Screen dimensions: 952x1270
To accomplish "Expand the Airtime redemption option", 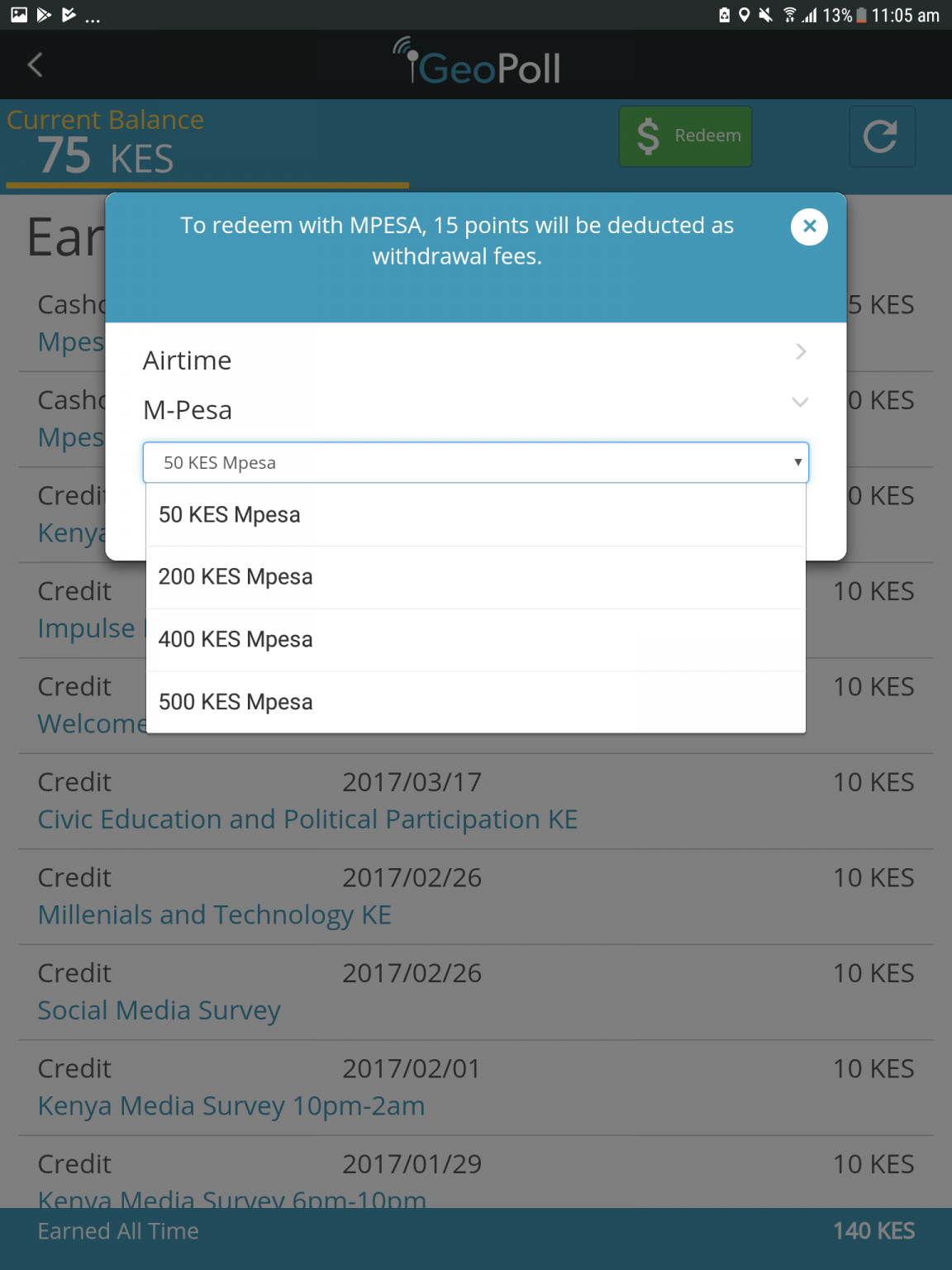I will [475, 360].
